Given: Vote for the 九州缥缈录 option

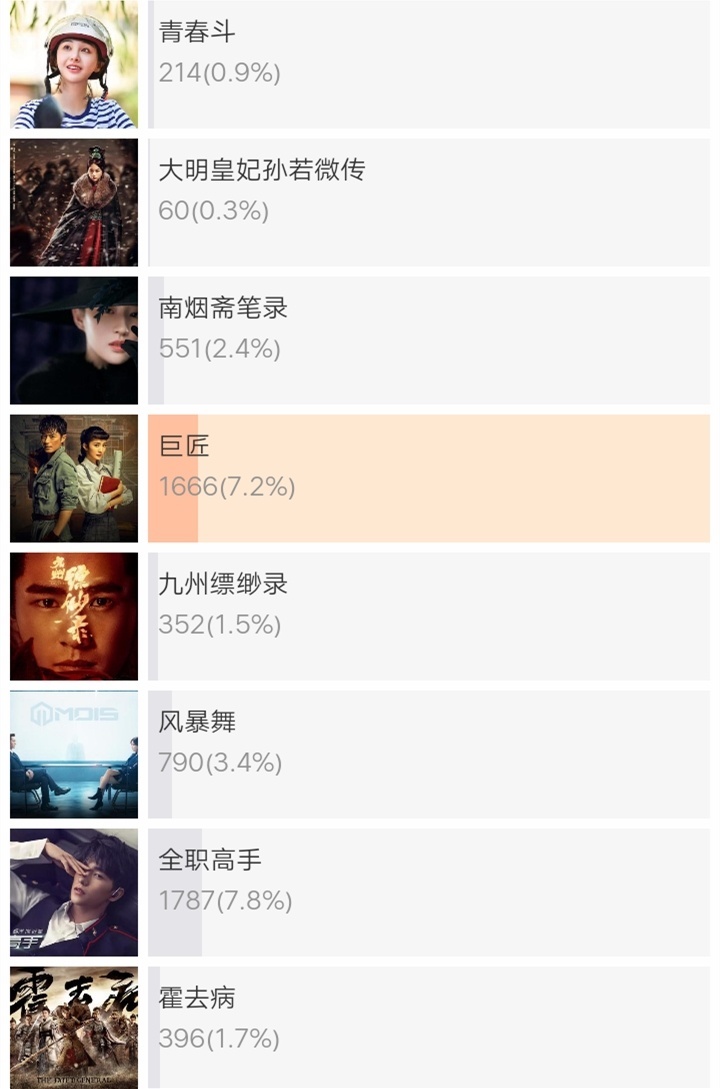Looking at the screenshot, I should (x=430, y=616).
